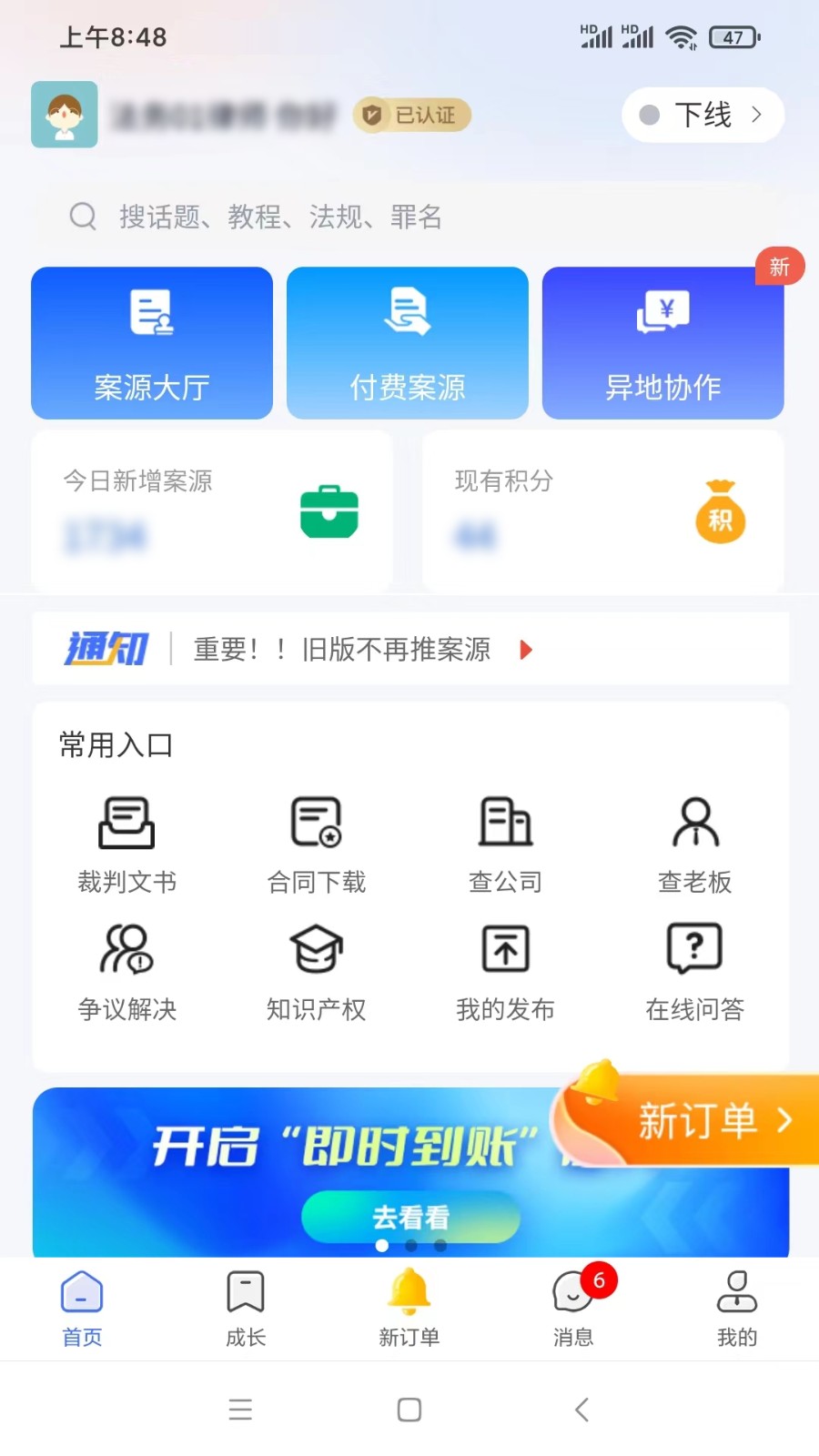The height and width of the screenshot is (1456, 819).
Task: Click the 已认证 verification badge
Action: [x=411, y=115]
